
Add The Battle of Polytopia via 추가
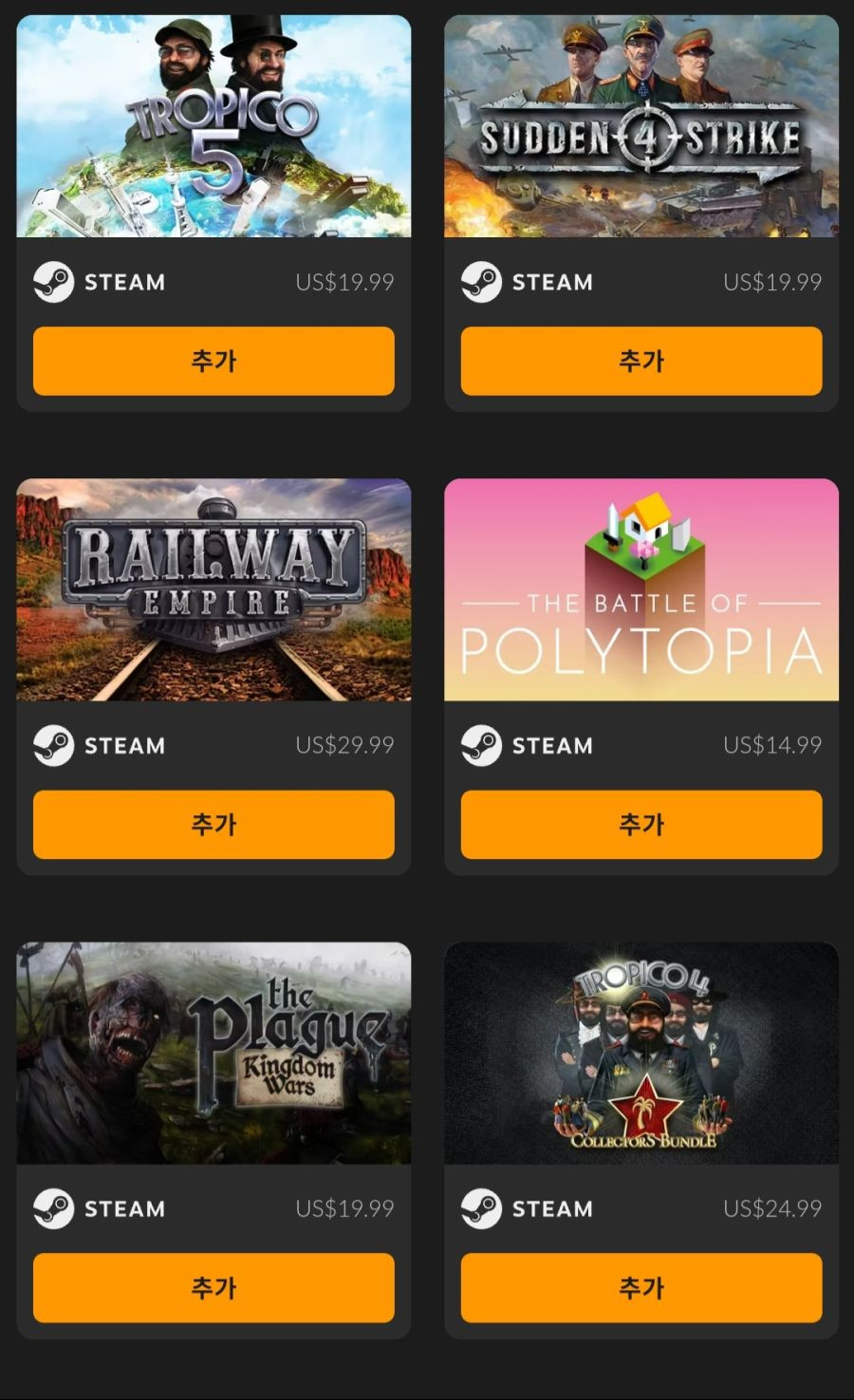click(x=641, y=824)
